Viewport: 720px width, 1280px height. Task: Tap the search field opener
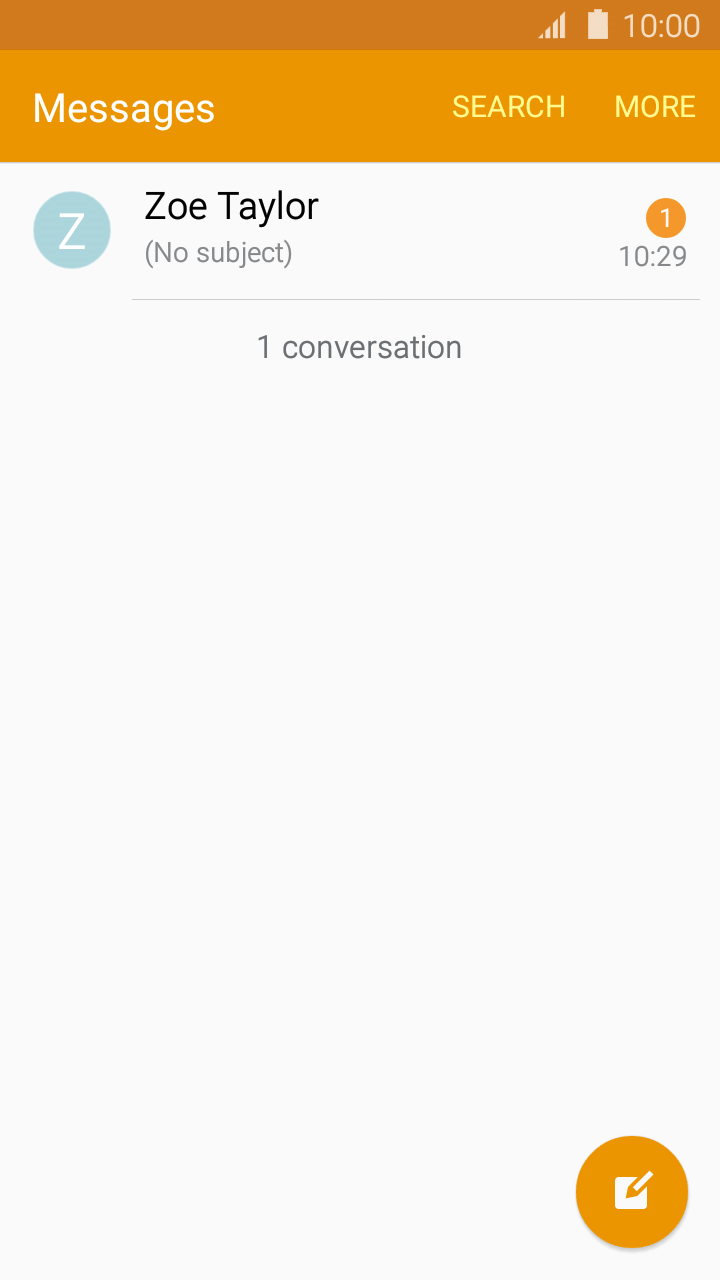(x=509, y=106)
